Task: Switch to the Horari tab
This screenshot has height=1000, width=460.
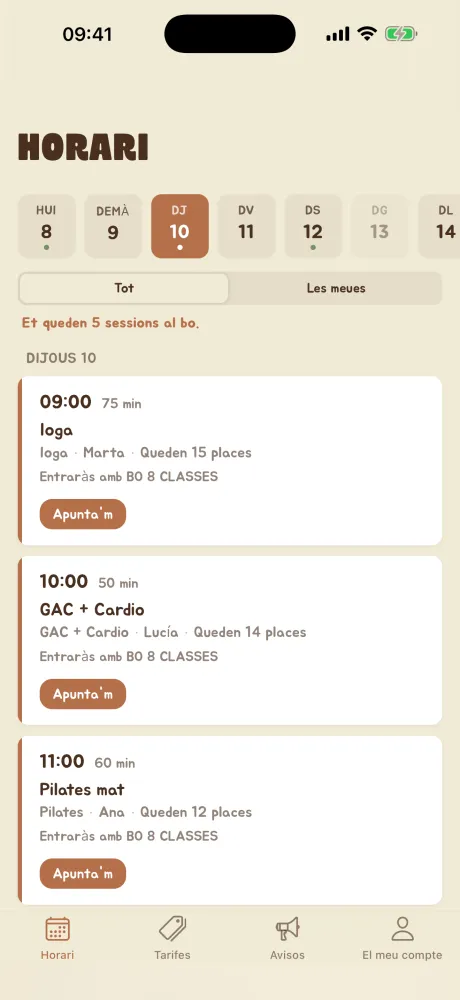Action: pyautogui.click(x=57, y=938)
